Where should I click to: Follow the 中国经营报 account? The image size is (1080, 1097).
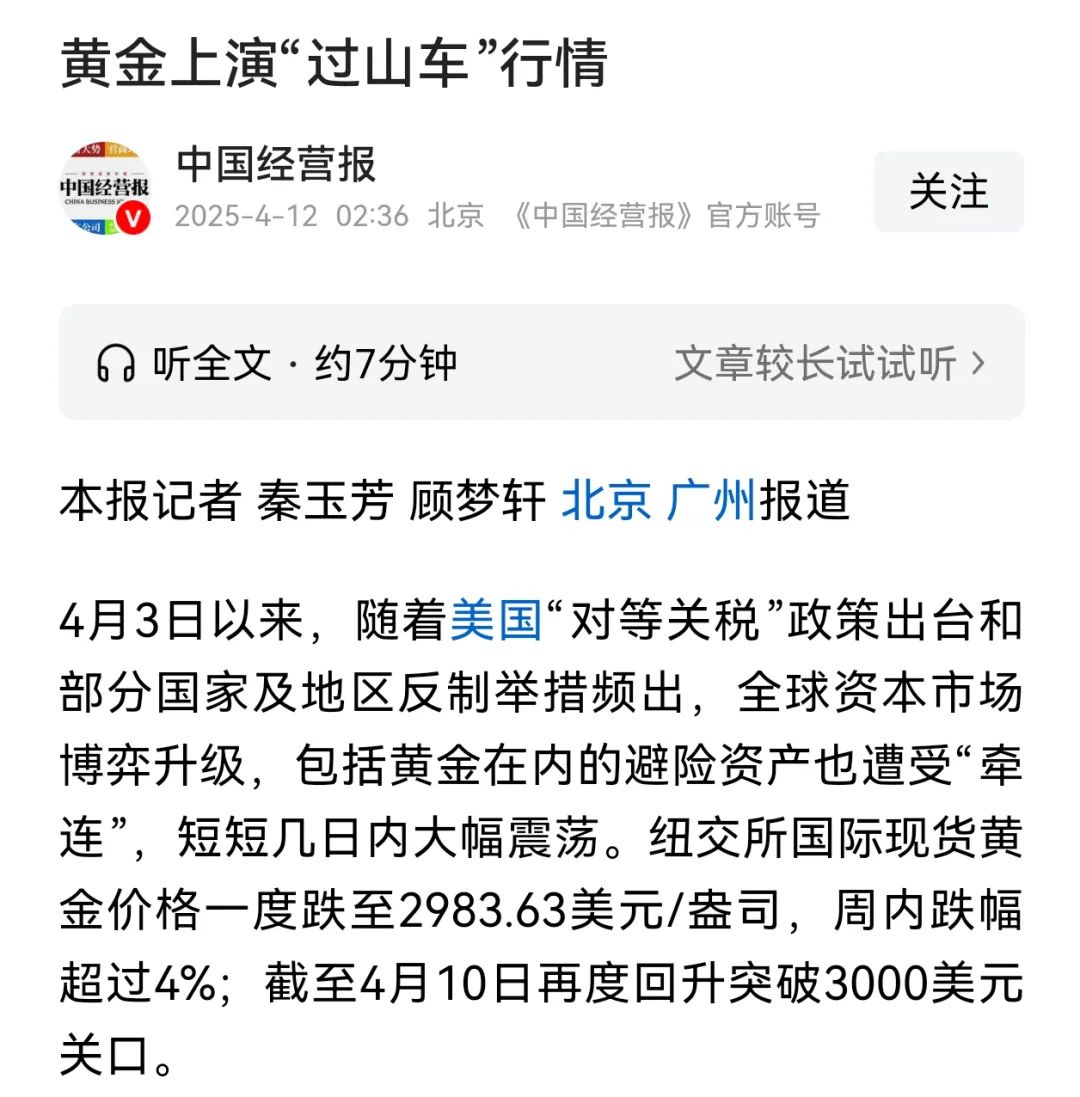(x=948, y=192)
